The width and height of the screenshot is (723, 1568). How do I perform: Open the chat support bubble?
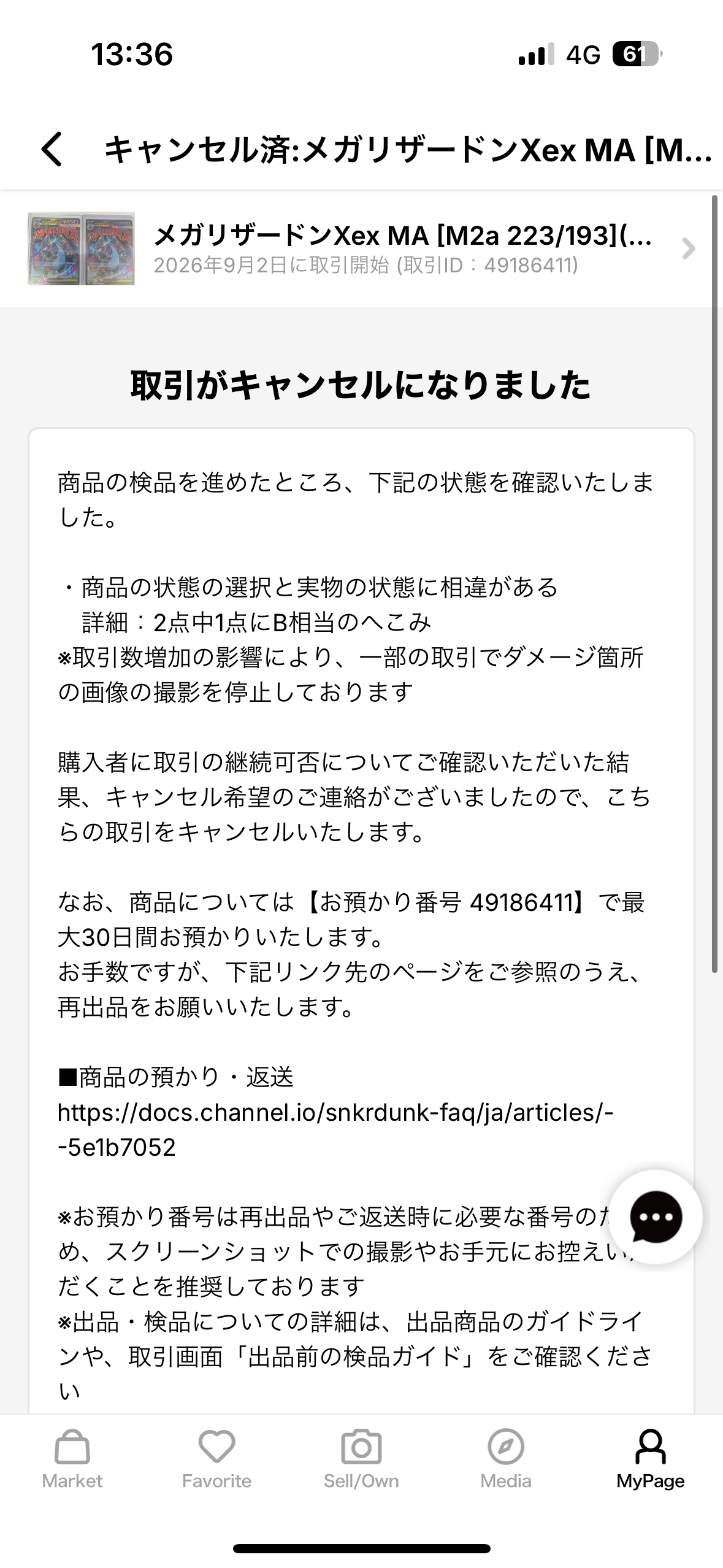click(655, 1217)
